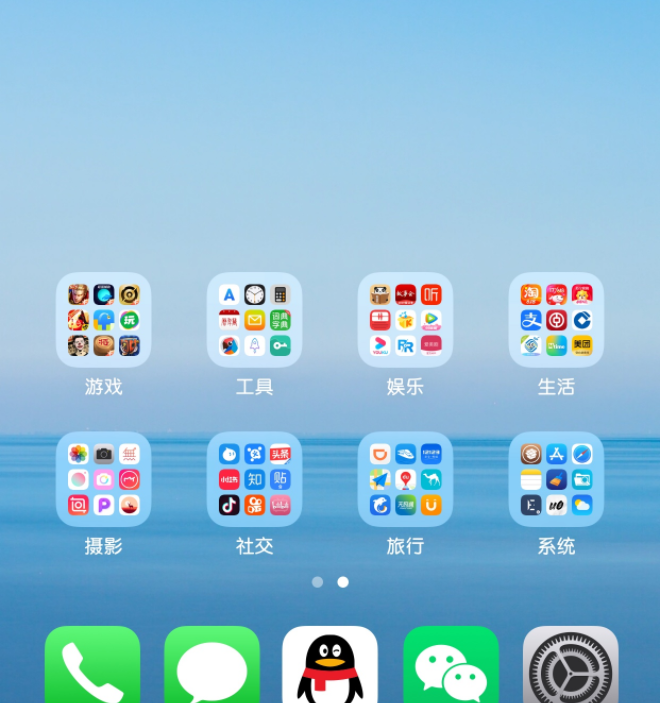Launch the Messages app from the dock
Viewport: 660px width, 703px height.
(212, 667)
